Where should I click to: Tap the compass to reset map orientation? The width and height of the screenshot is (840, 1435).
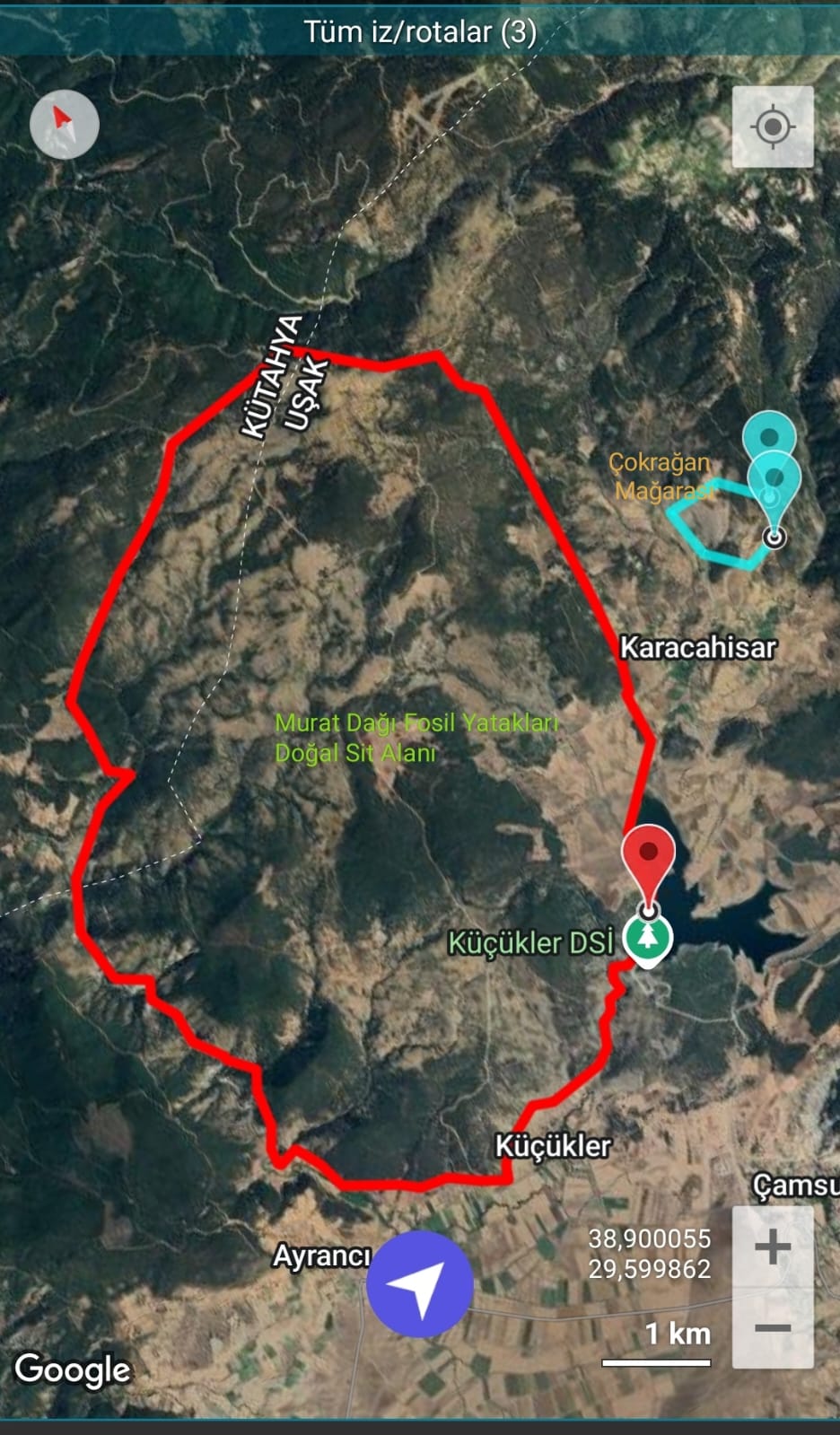coord(64,125)
